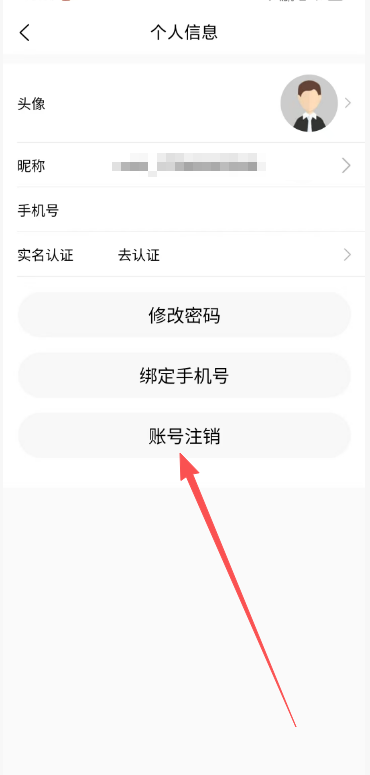370x775 pixels.
Task: Go back from 个人信息 page
Action: tap(25, 33)
